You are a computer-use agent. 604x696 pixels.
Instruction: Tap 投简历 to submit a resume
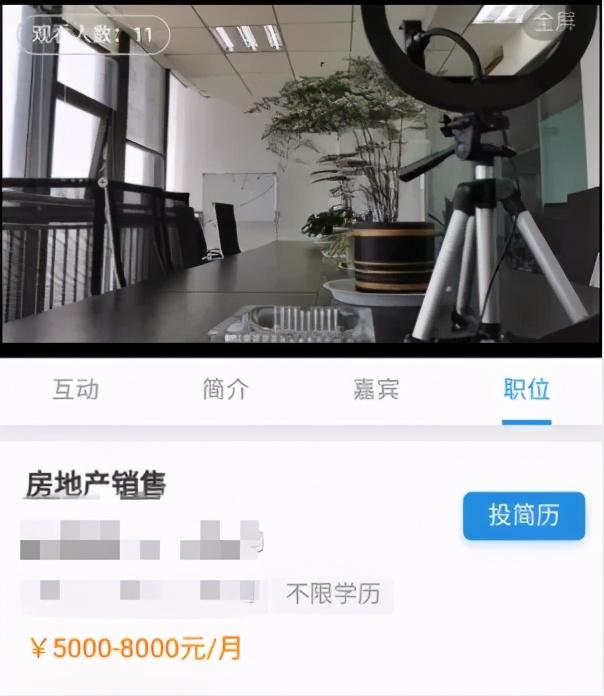[523, 515]
